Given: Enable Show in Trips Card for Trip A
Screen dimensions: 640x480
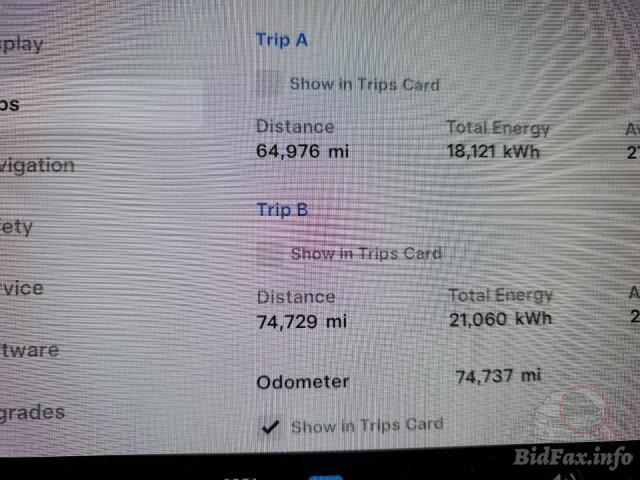Looking at the screenshot, I should [x=268, y=84].
